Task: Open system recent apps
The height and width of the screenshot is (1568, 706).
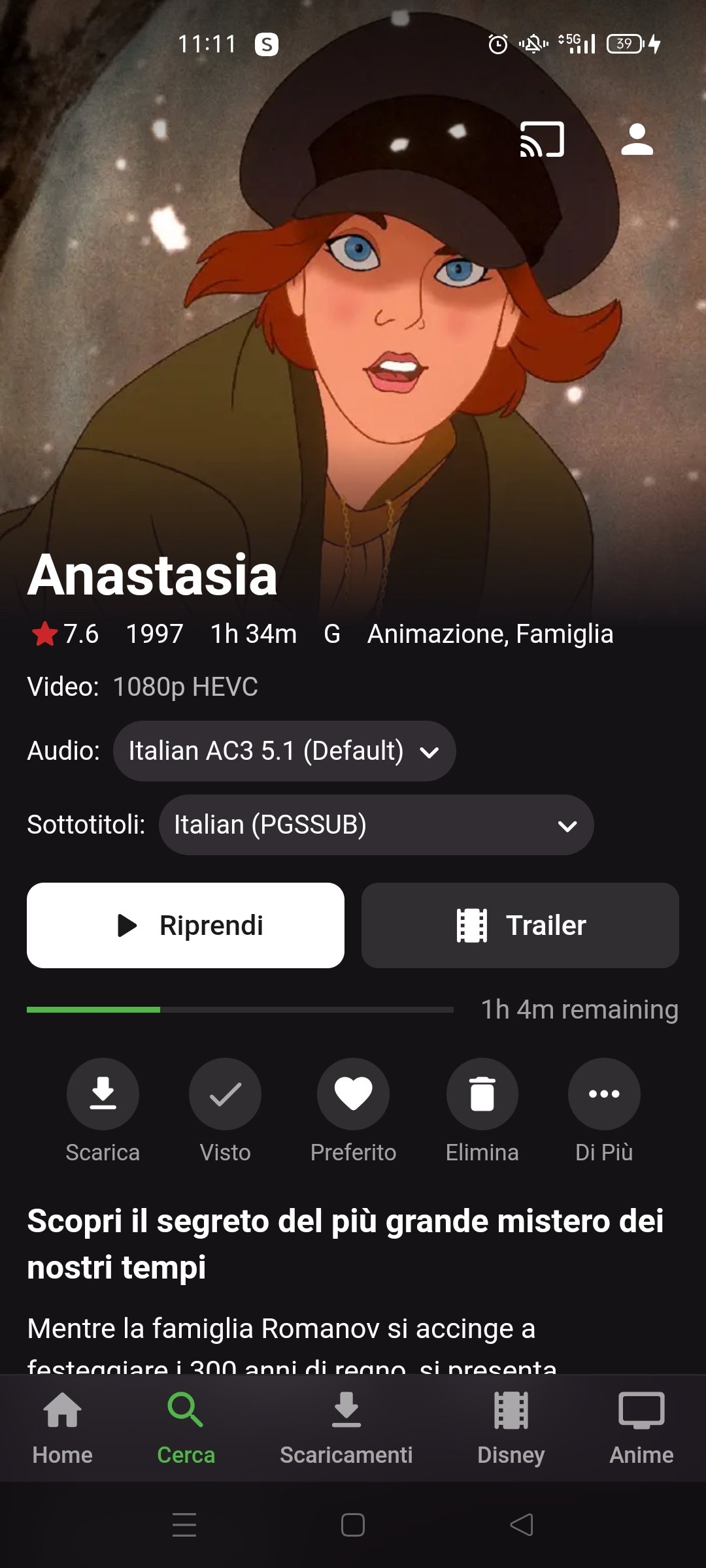Action: click(x=184, y=1525)
